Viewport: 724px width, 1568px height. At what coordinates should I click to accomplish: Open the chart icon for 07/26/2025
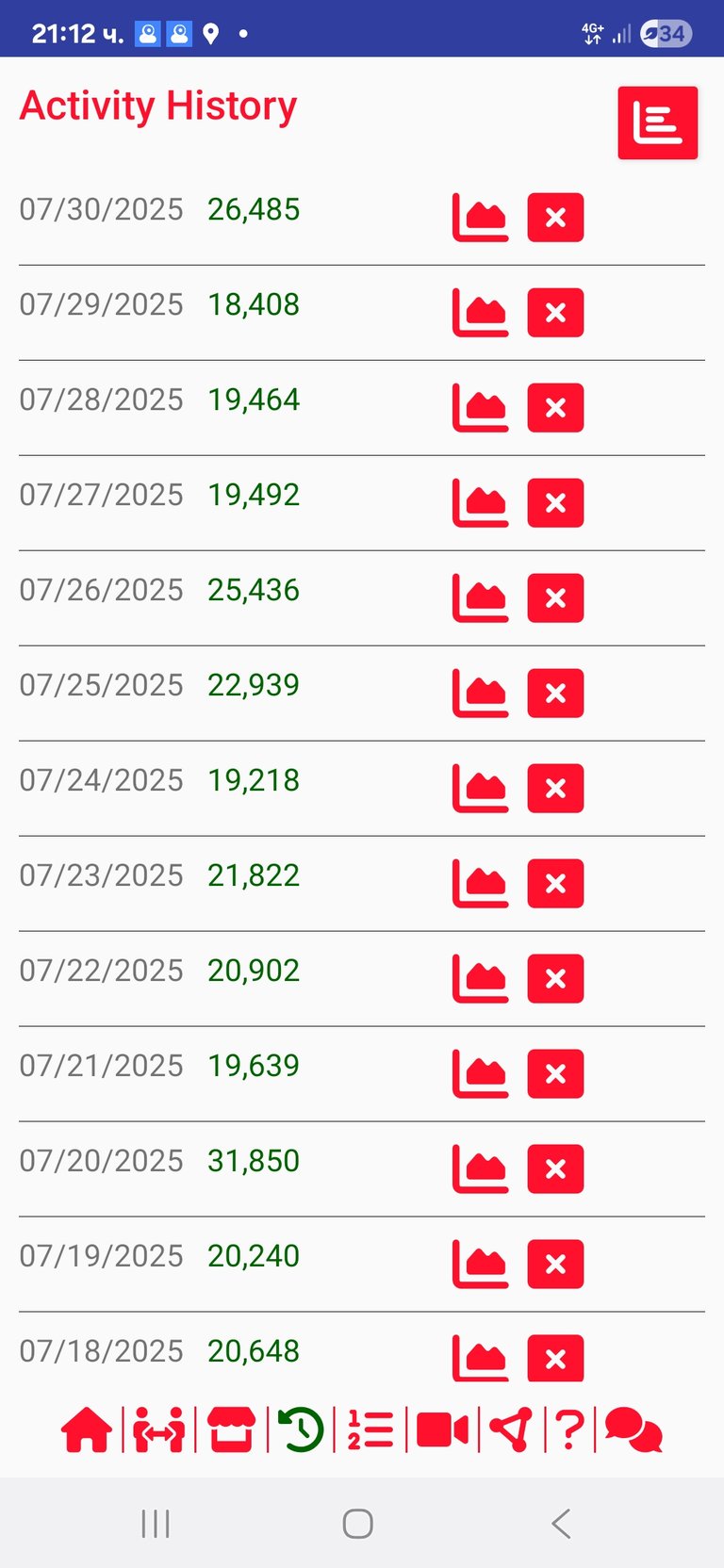click(x=480, y=598)
